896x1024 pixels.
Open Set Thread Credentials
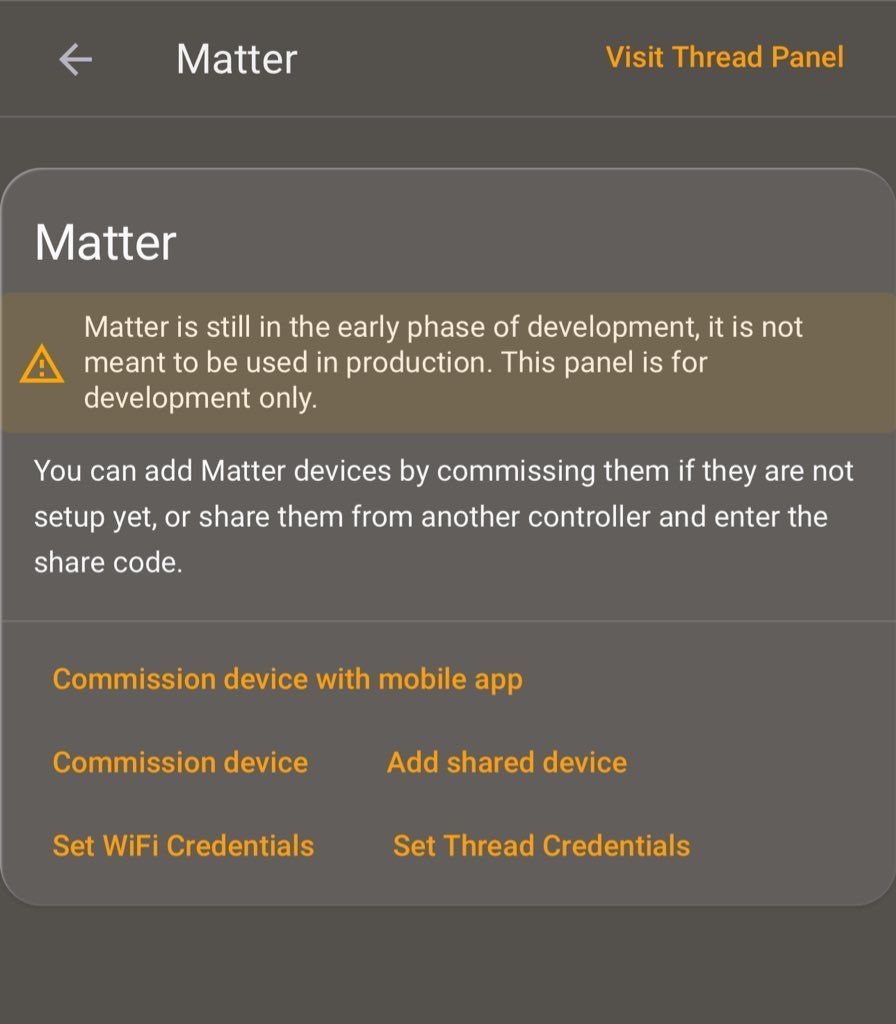541,846
